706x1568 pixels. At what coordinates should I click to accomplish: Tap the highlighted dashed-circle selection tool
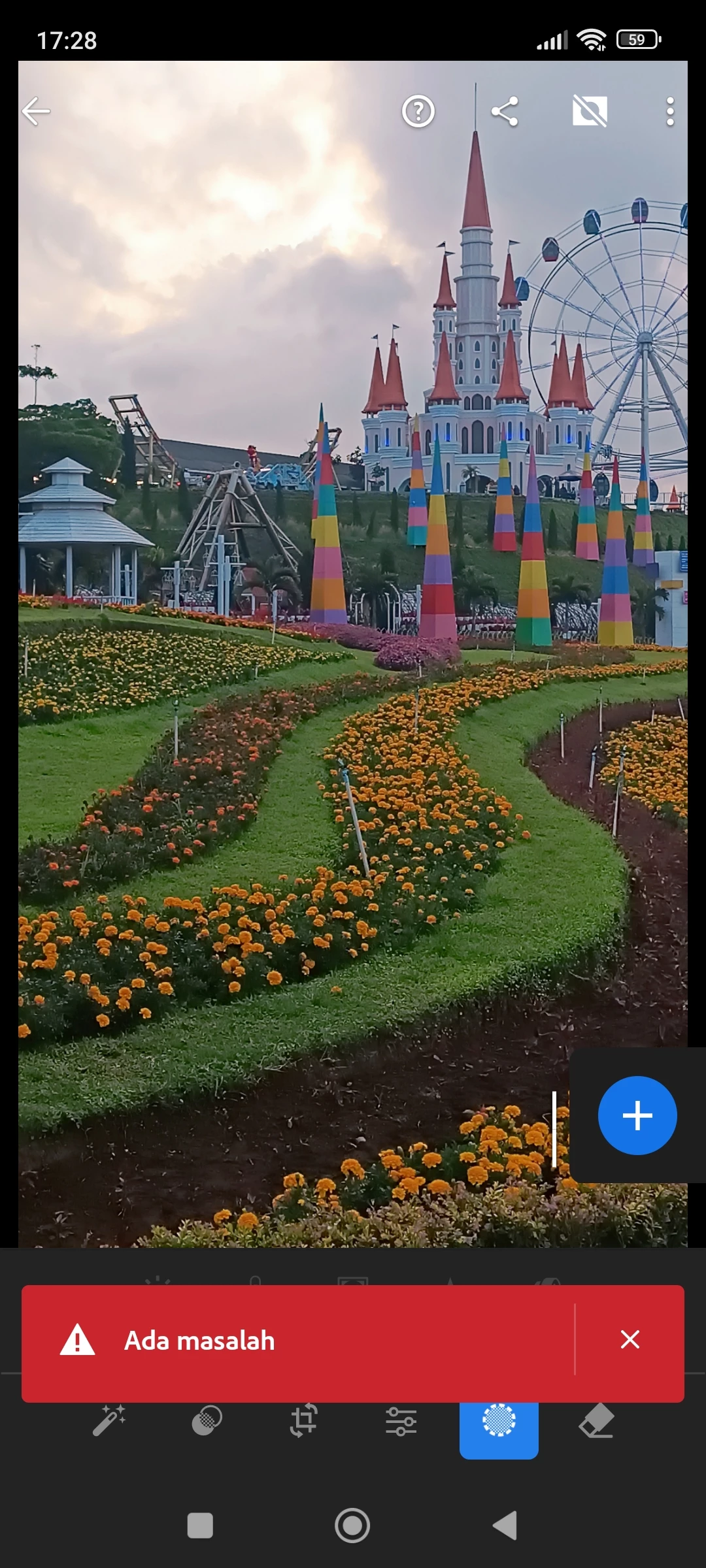tap(499, 1422)
